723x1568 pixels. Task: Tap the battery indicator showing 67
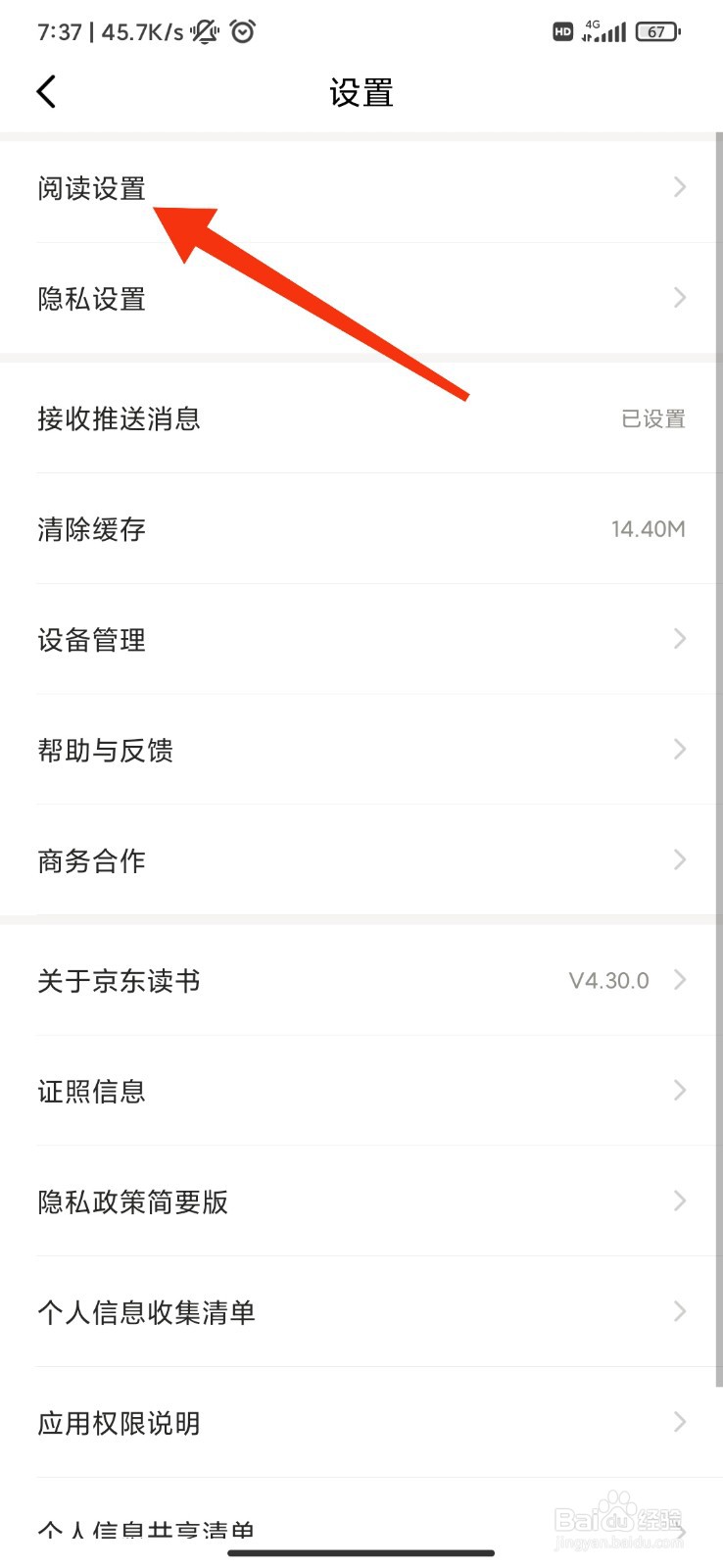click(x=657, y=30)
